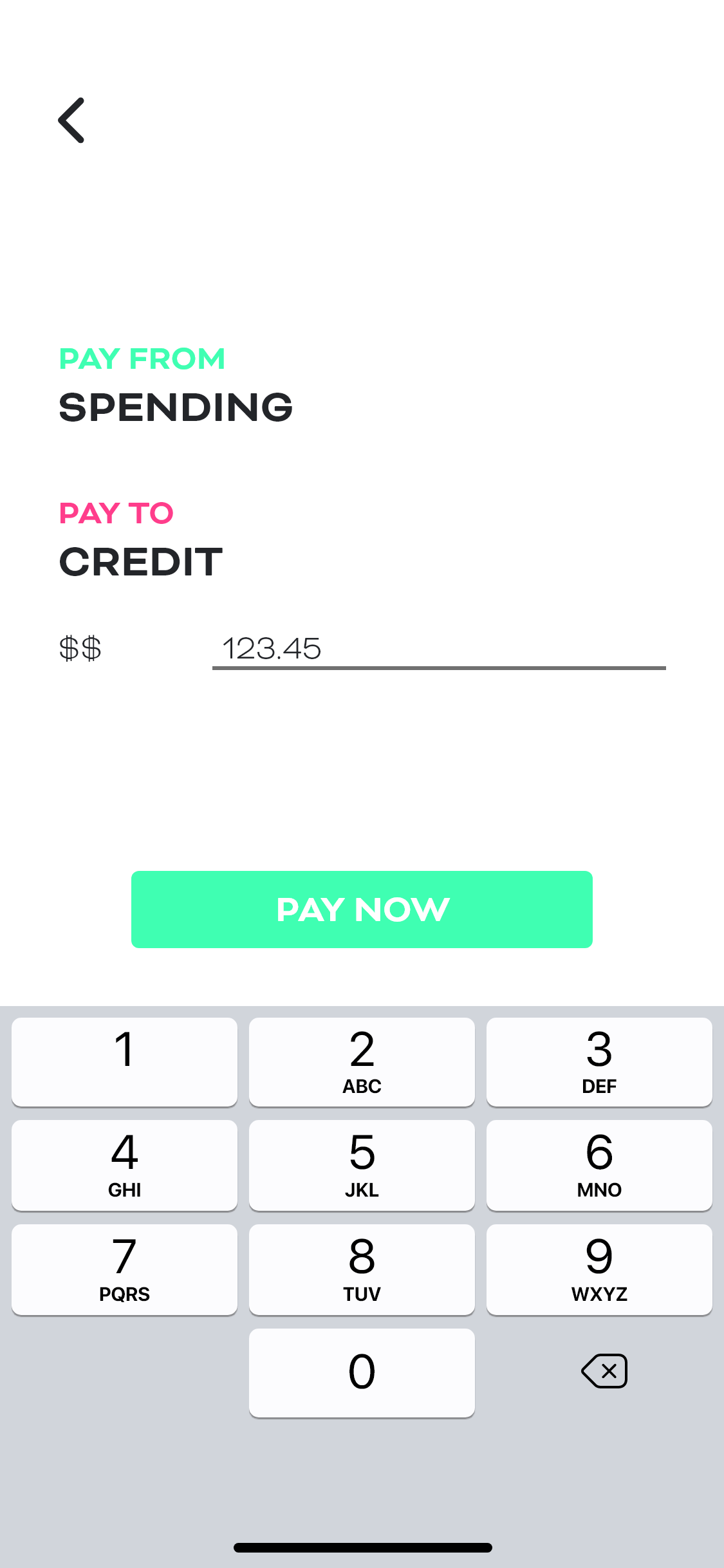Screen dimensions: 724x1568
Task: Enter digit 5 on the keypad
Action: pyautogui.click(x=362, y=1164)
